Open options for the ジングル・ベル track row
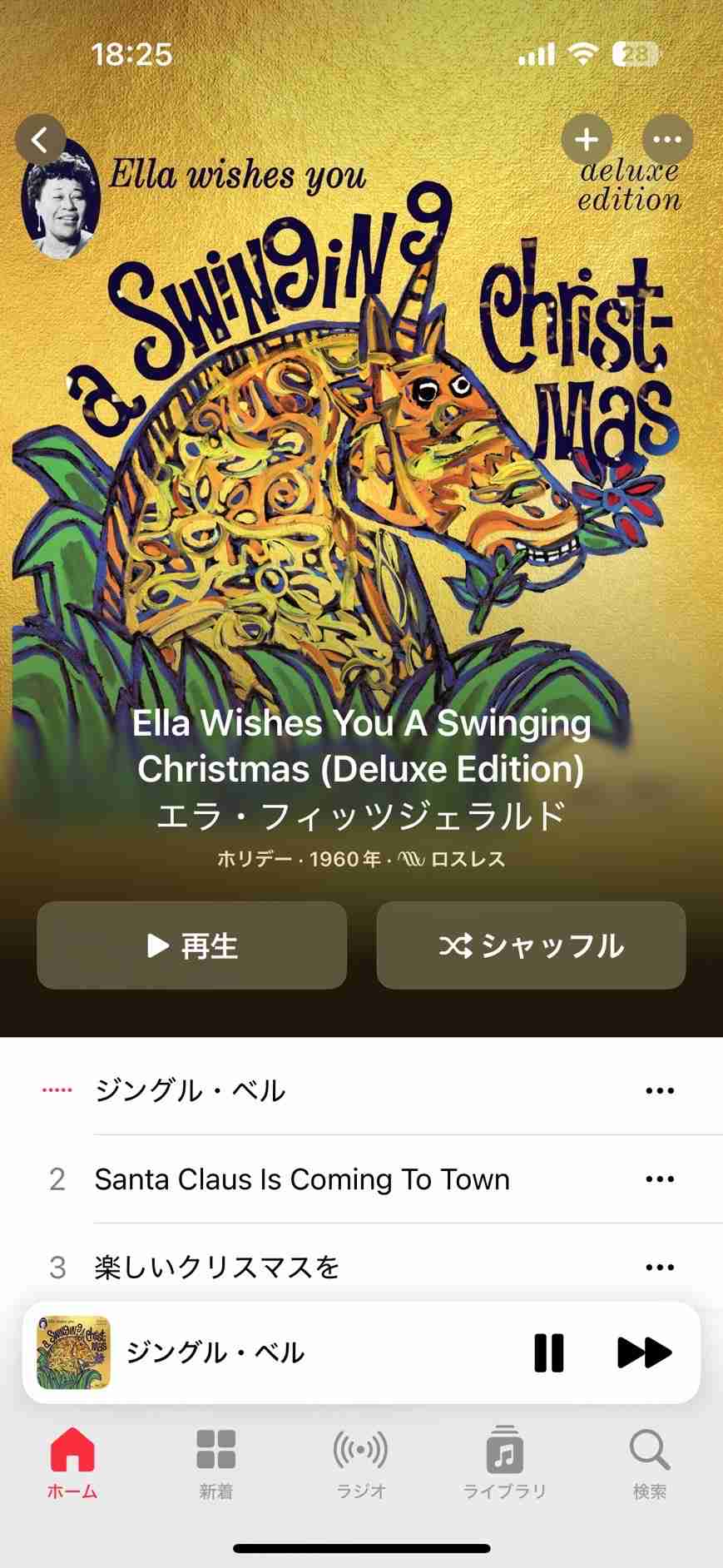723x1568 pixels. coord(660,1090)
